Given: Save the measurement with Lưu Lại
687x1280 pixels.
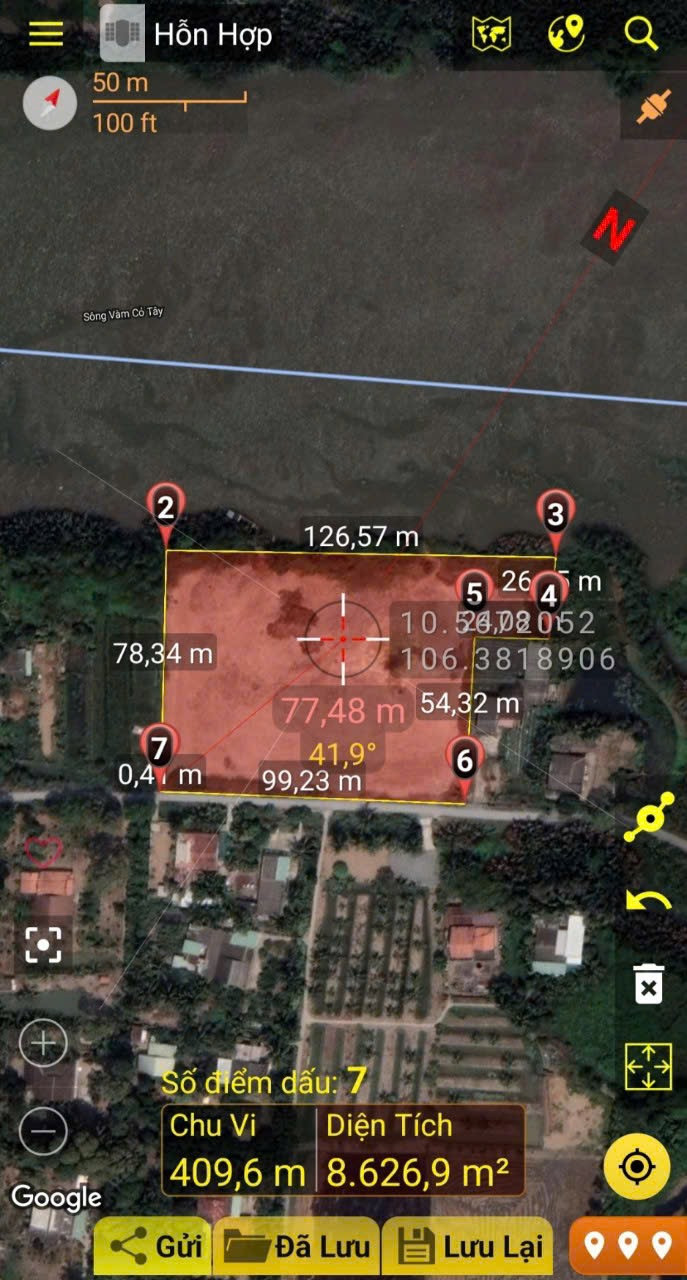Looking at the screenshot, I should tap(467, 1247).
